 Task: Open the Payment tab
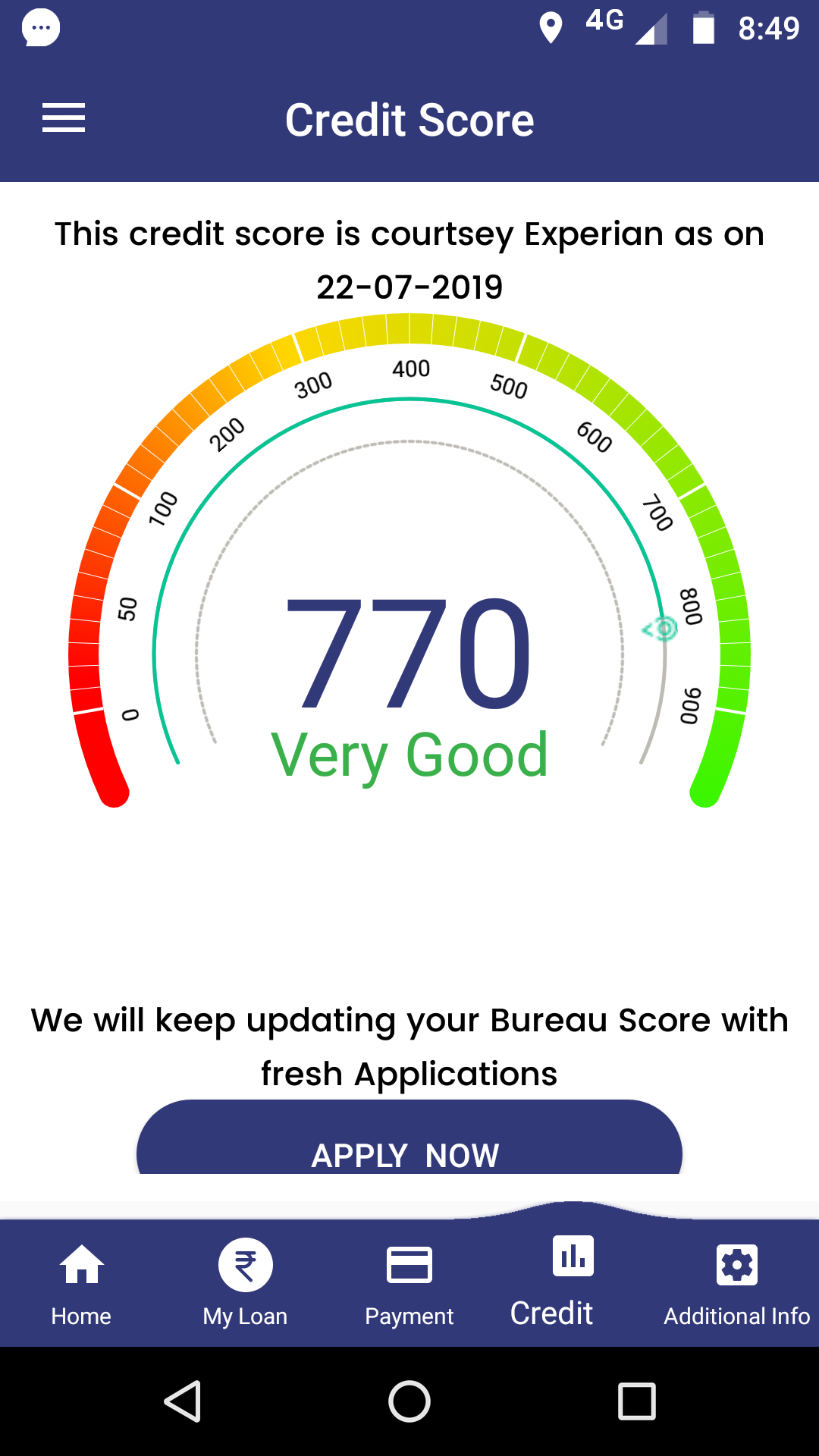[x=409, y=1283]
